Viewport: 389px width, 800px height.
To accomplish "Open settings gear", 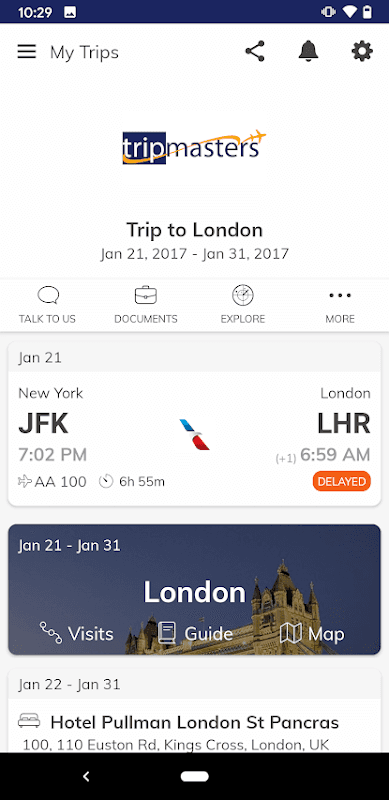I will (362, 52).
